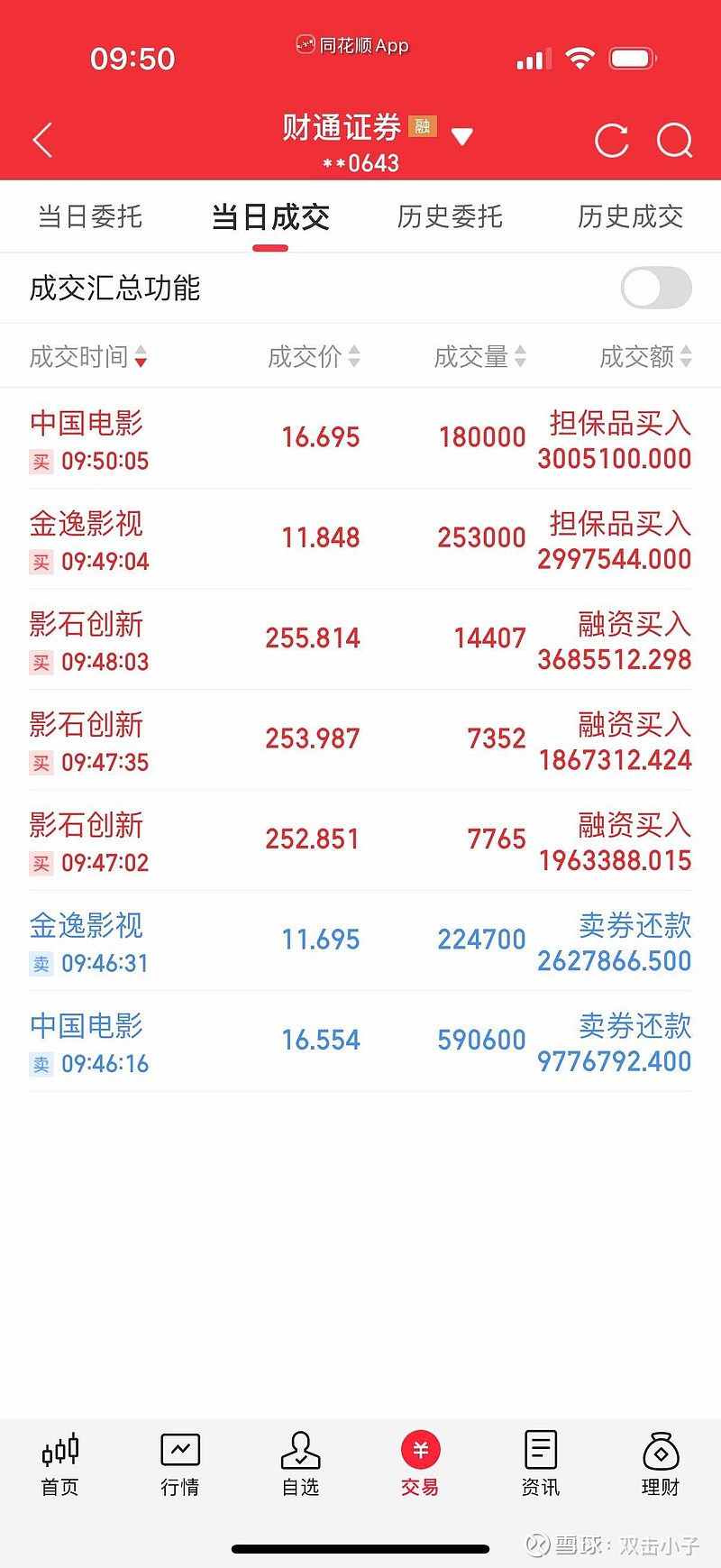
Task: Switch to the 历史成交 tab
Action: tap(630, 216)
